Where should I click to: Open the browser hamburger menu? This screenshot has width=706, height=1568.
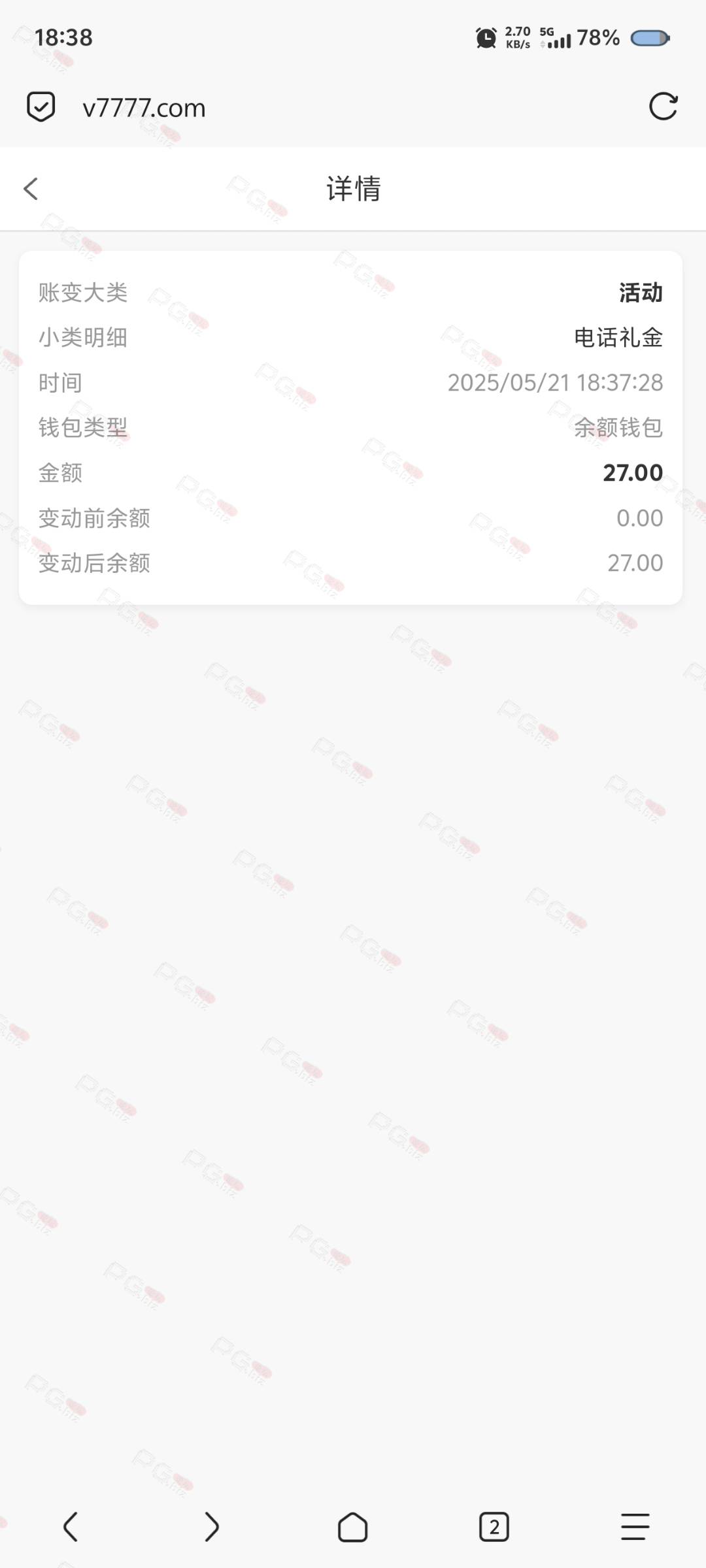(x=635, y=1527)
